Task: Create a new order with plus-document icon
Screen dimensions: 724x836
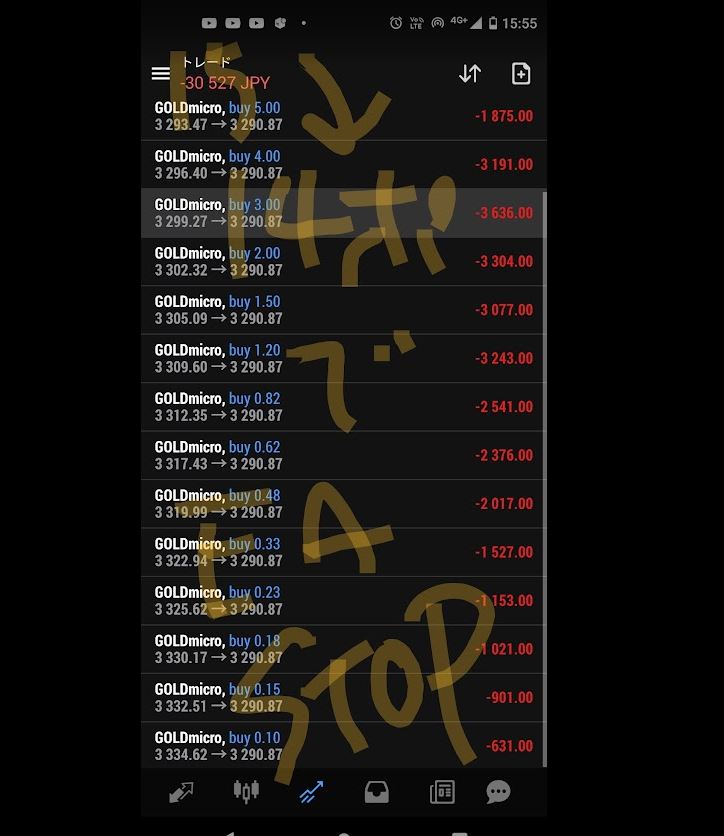Action: point(521,73)
